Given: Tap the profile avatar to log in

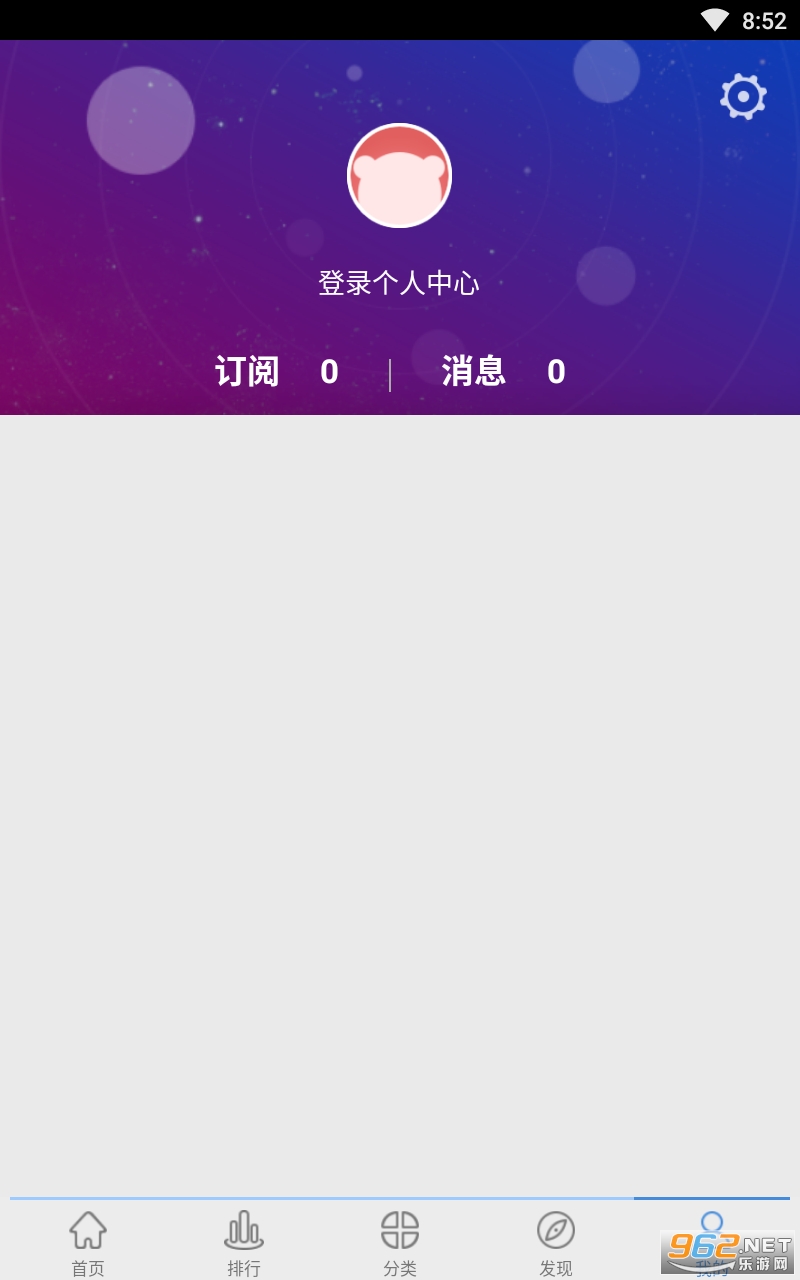Looking at the screenshot, I should pyautogui.click(x=399, y=176).
